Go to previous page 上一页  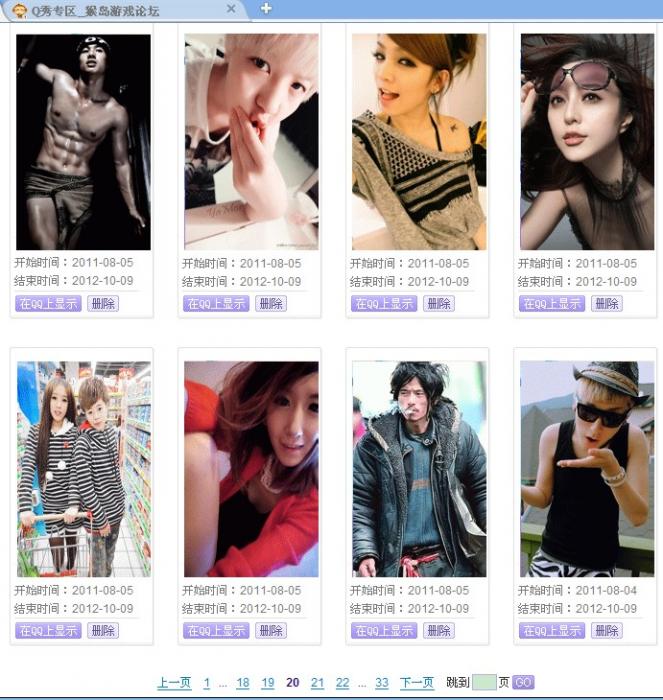[x=174, y=683]
